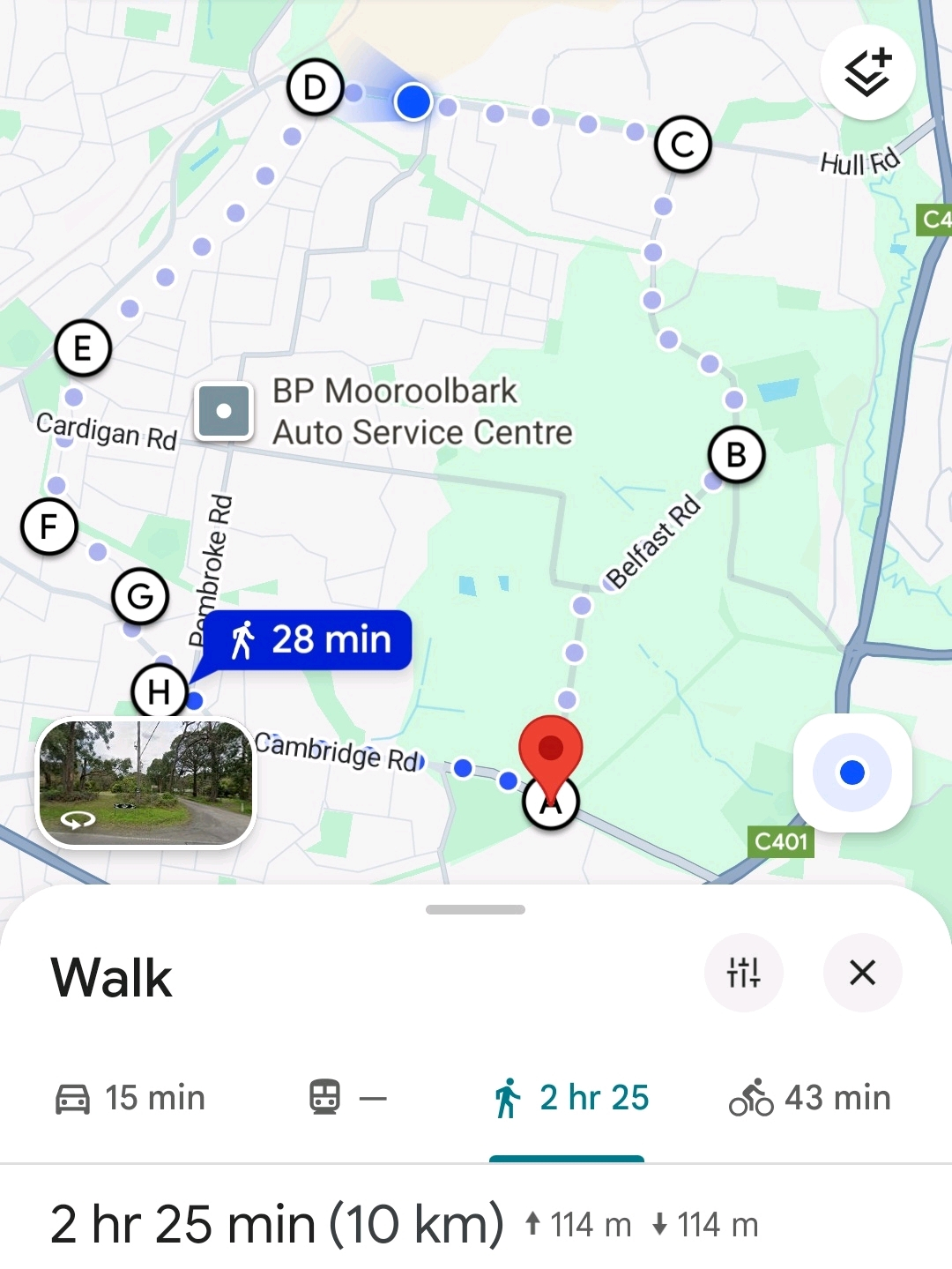This screenshot has width=952, height=1269.
Task: Open the Street View thumbnail
Action: [145, 782]
